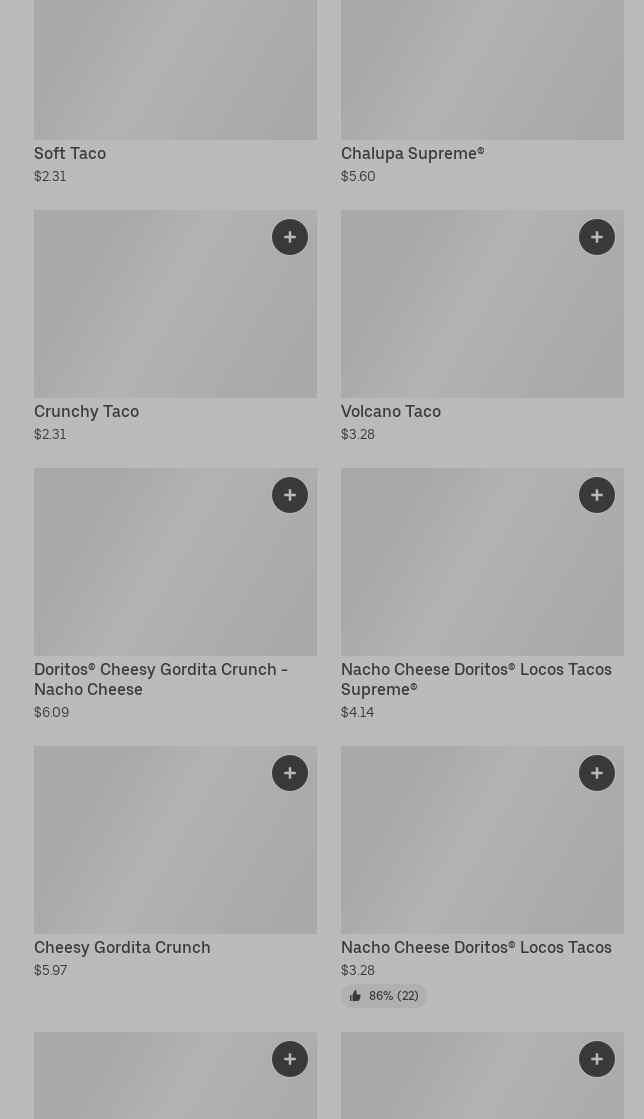This screenshot has height=1119, width=644.
Task: Tap plus on Doritos Cheesy Gordita Crunch
Action: (x=290, y=495)
